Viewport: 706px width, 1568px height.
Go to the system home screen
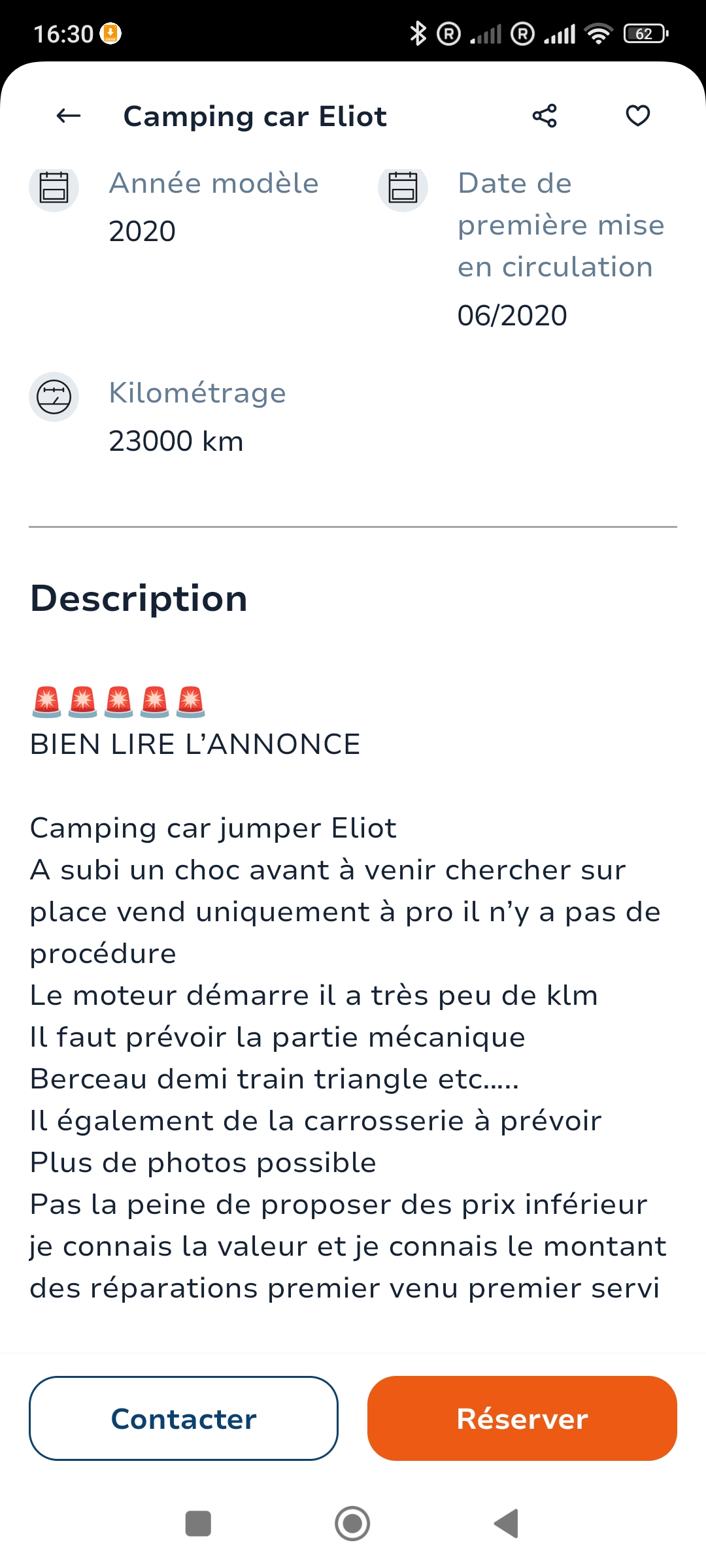click(x=352, y=1524)
